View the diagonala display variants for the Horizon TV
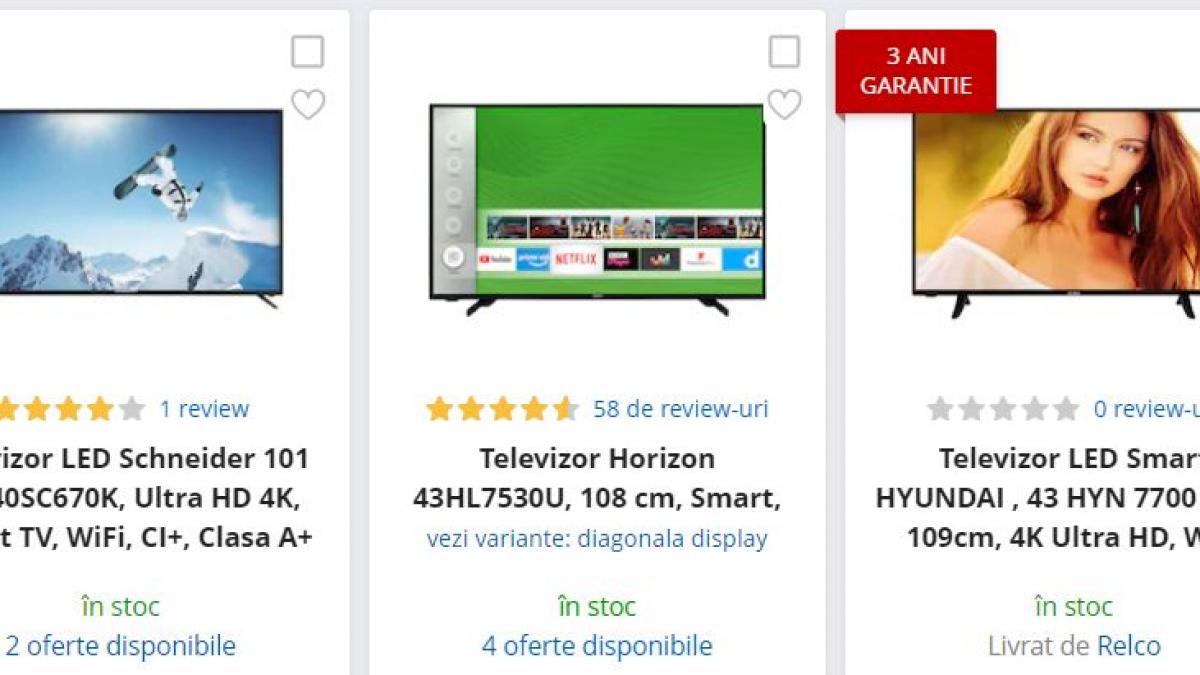 597,539
